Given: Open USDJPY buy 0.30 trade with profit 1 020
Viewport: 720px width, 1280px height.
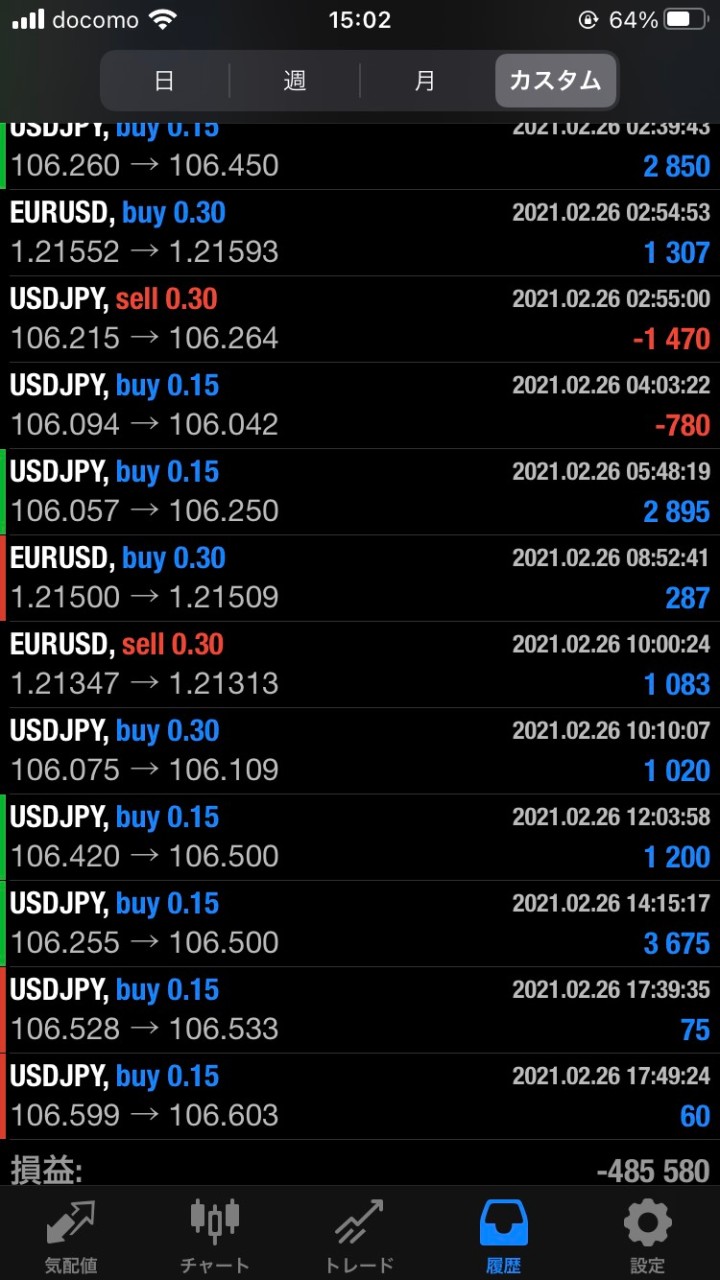Looking at the screenshot, I should pyautogui.click(x=360, y=751).
